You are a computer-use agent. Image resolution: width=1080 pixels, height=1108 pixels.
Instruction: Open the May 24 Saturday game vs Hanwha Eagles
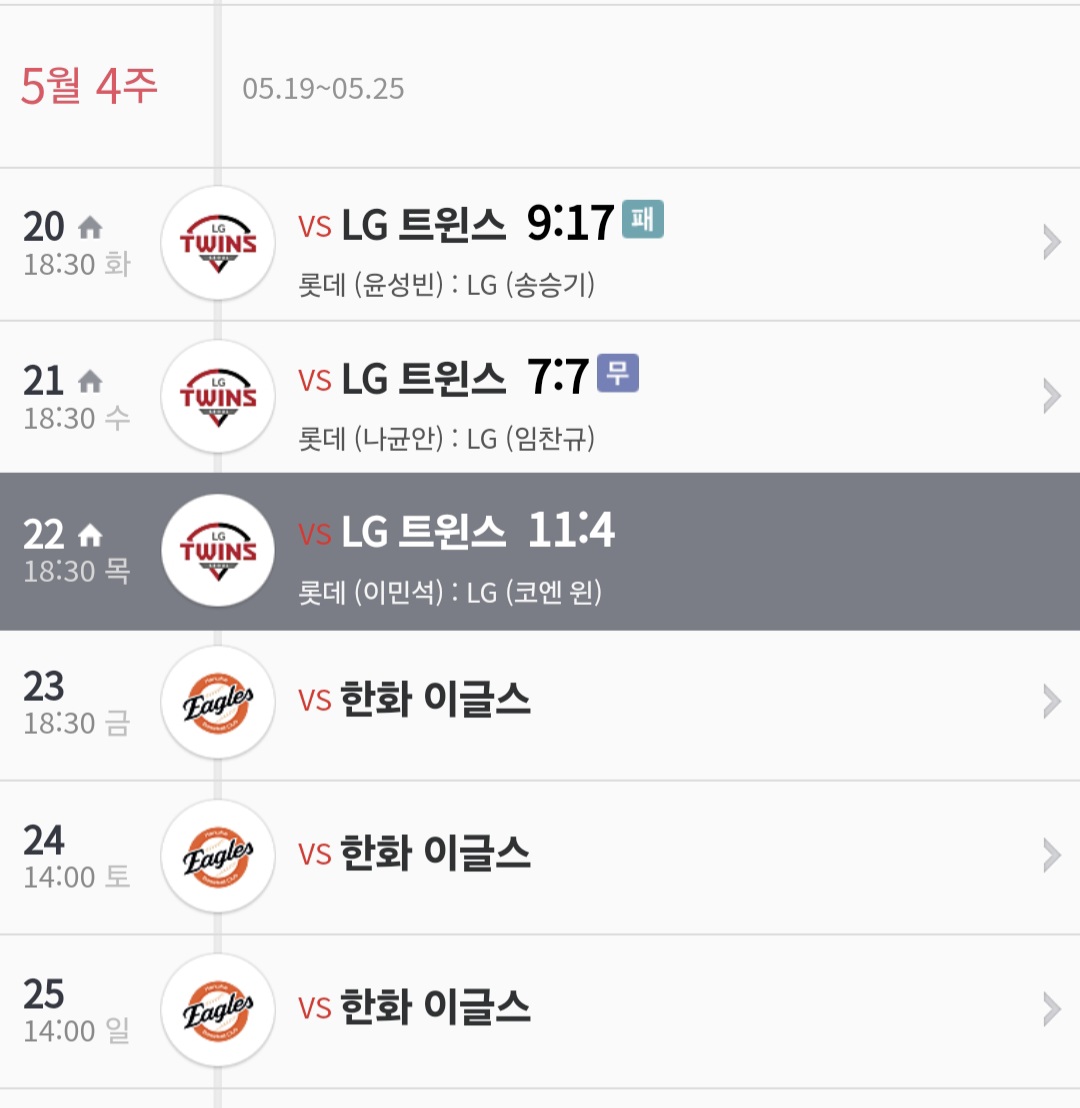pos(540,857)
